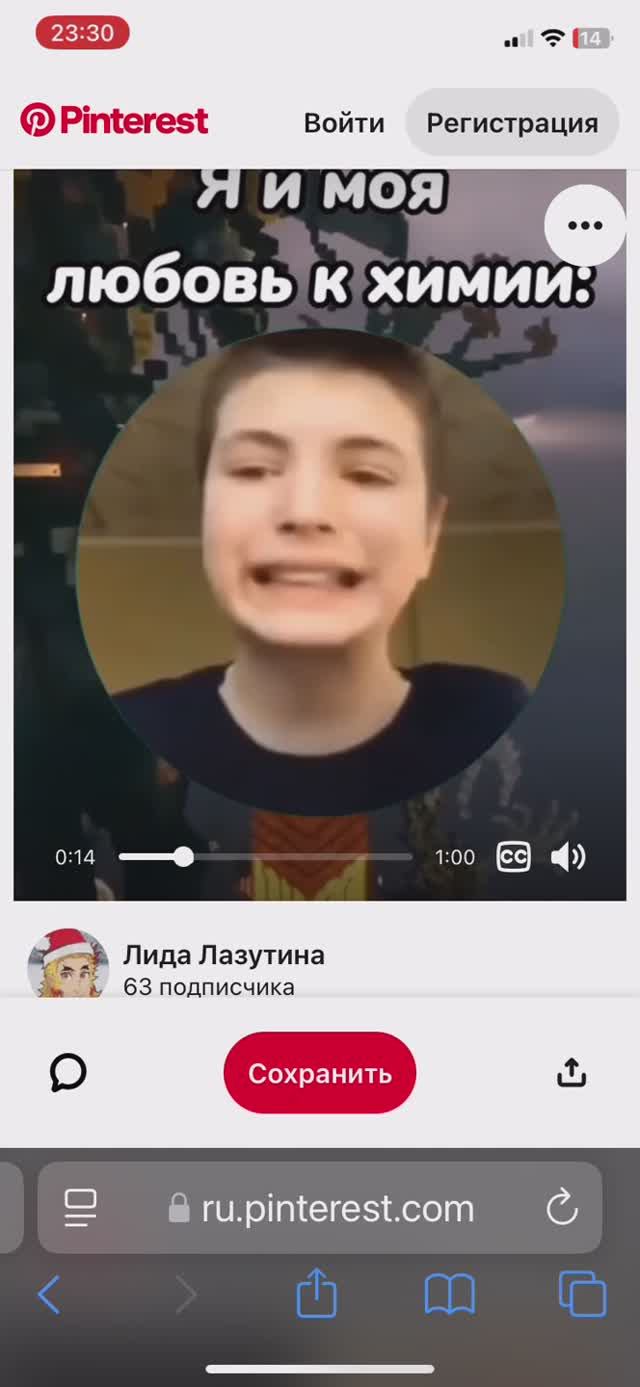Share the pin via upload icon
The image size is (640, 1387).
tap(571, 1073)
